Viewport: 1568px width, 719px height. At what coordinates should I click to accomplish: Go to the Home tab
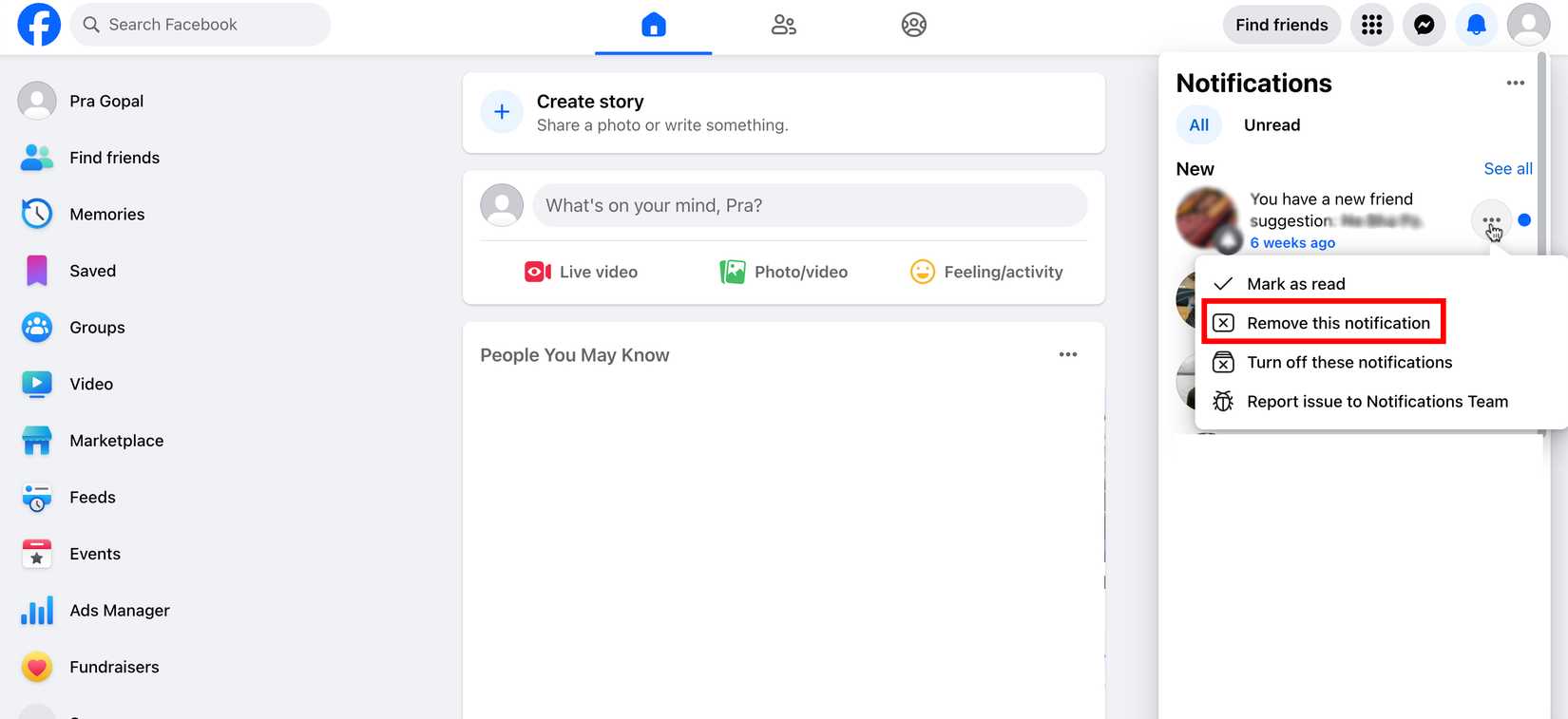point(654,25)
